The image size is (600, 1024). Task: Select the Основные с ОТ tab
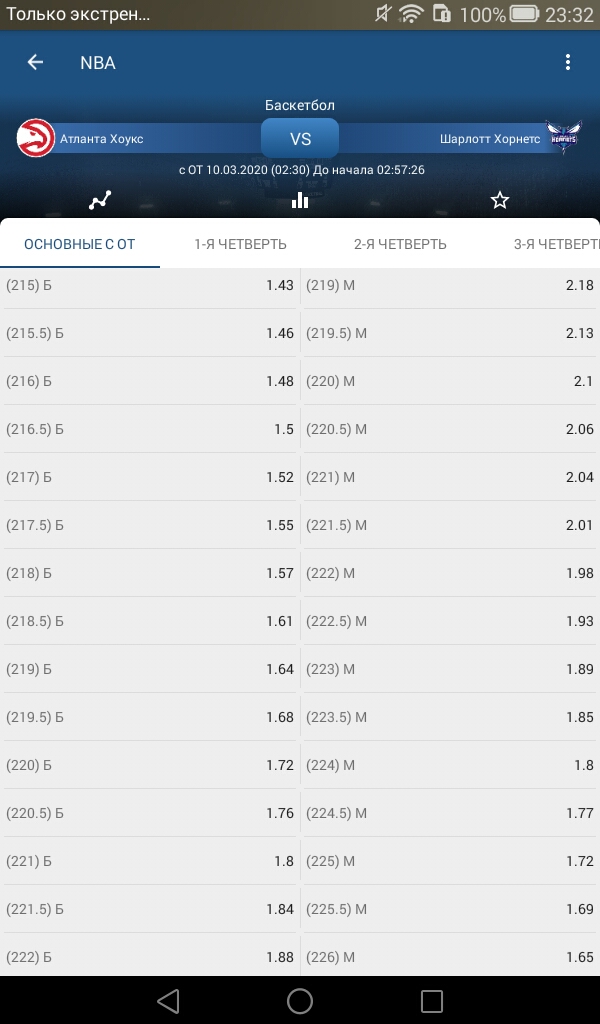pyautogui.click(x=80, y=244)
